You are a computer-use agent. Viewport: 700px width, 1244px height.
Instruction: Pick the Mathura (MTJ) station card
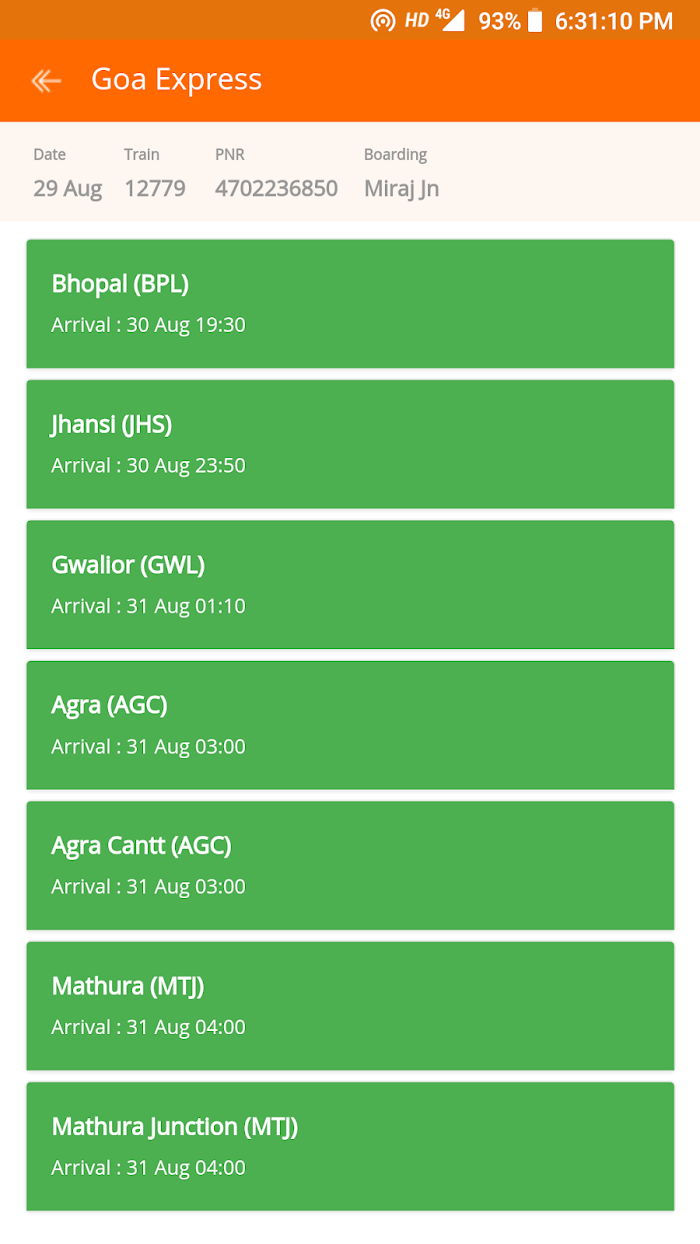pyautogui.click(x=350, y=1006)
